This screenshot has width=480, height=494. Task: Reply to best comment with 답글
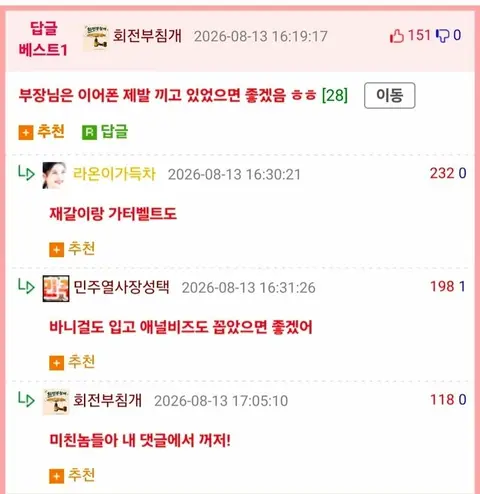105,132
